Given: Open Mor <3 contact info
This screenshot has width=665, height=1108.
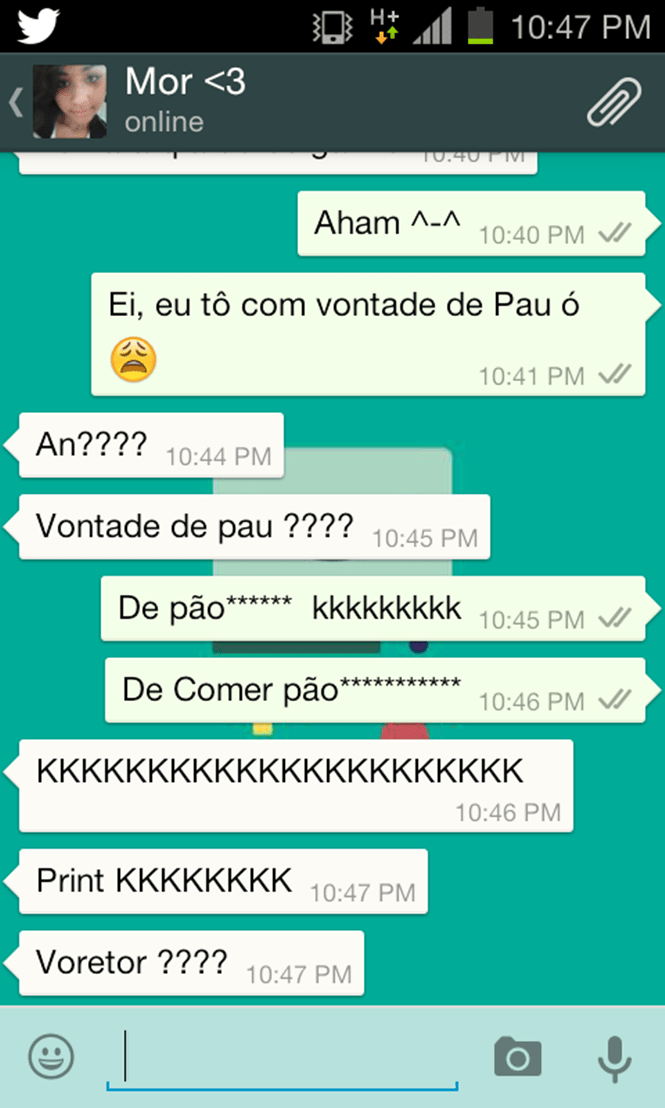Looking at the screenshot, I should (x=185, y=100).
